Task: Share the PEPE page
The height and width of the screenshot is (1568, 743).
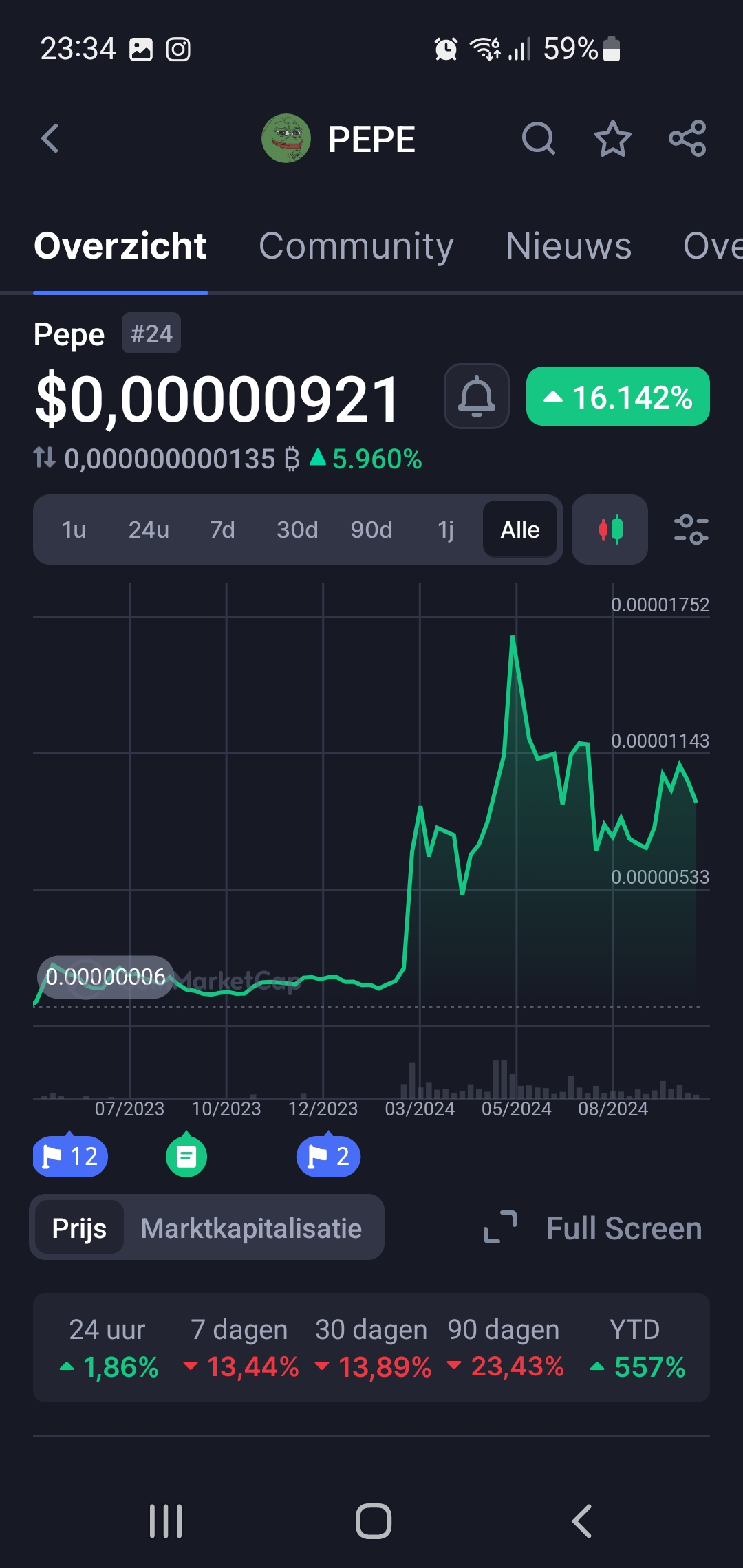Action: [687, 138]
